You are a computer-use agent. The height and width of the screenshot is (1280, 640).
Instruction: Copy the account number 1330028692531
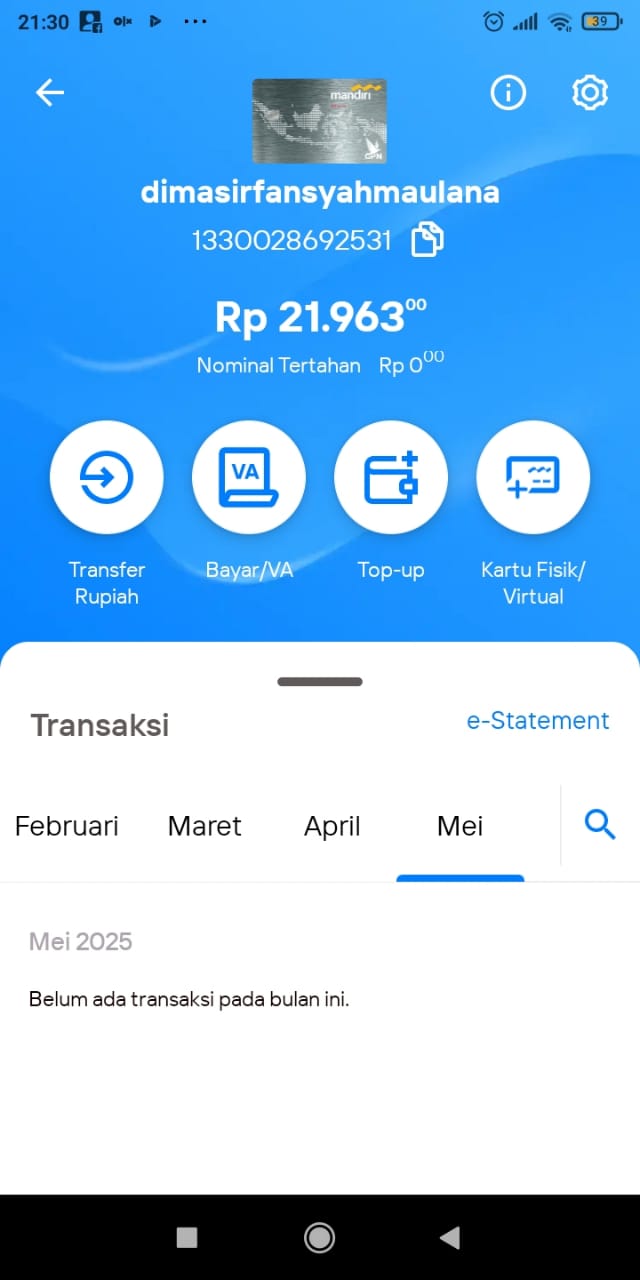tap(427, 240)
